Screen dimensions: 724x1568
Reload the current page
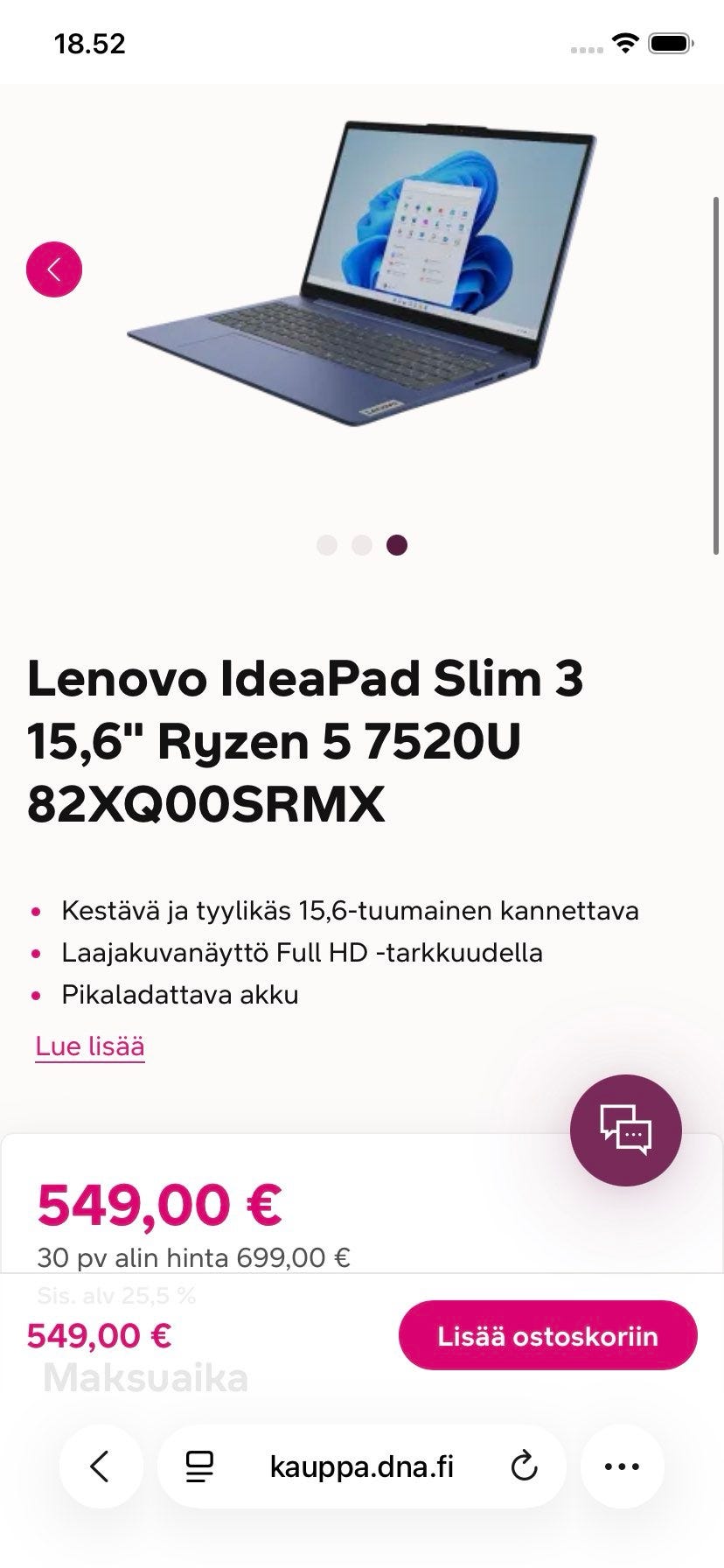pyautogui.click(x=524, y=1466)
